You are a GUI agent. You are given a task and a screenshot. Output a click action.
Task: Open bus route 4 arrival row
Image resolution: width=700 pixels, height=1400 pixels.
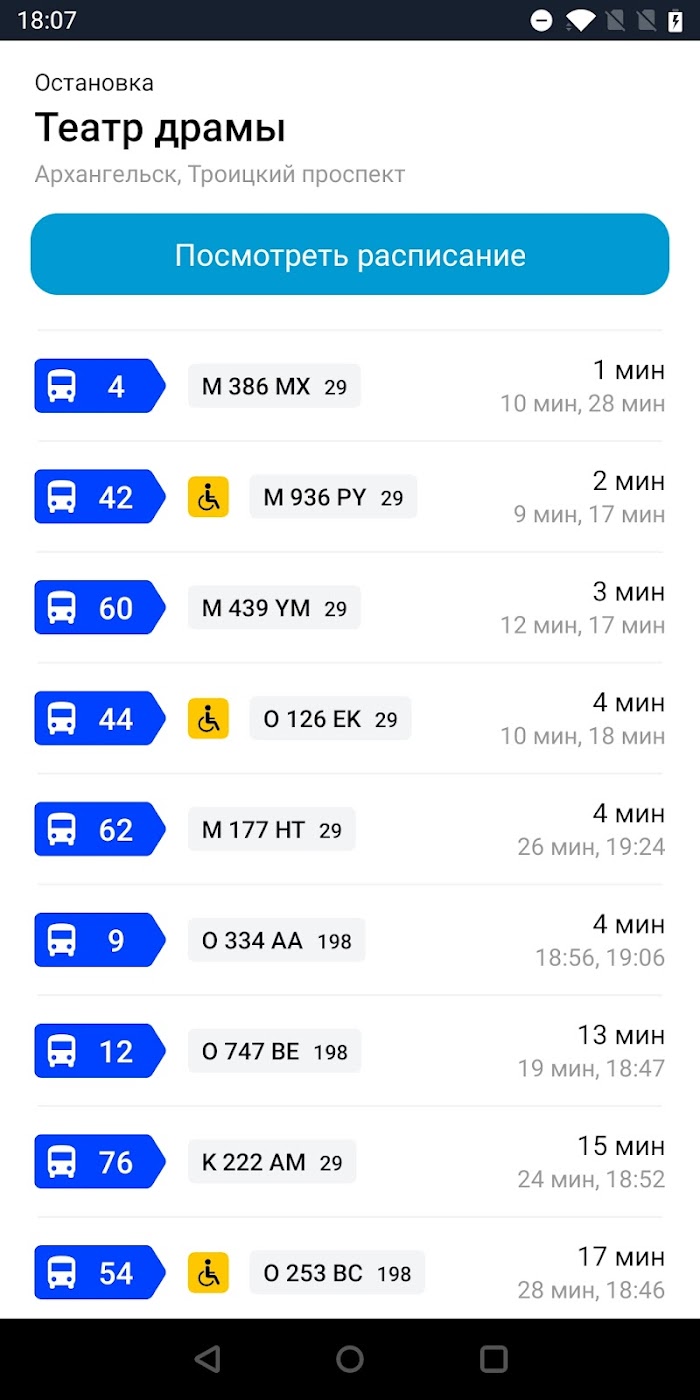coord(350,386)
